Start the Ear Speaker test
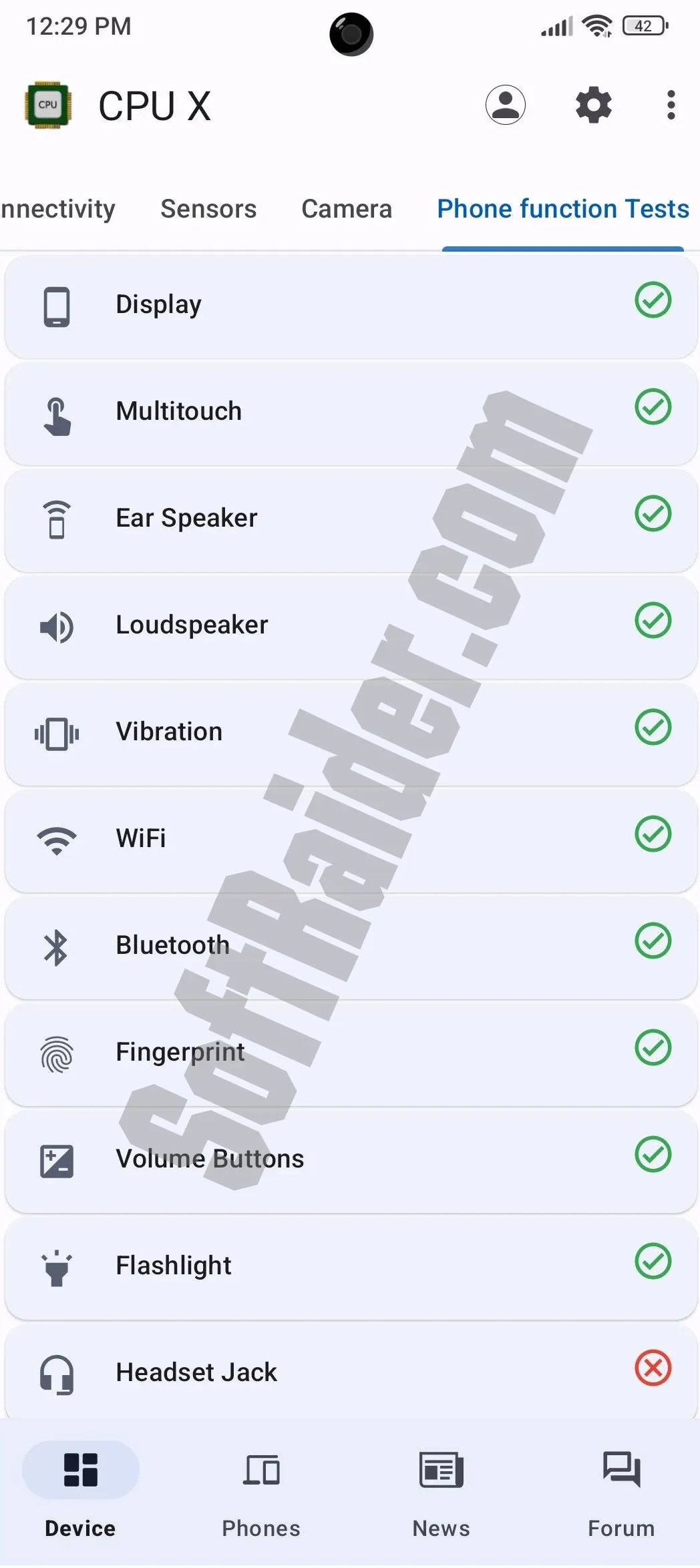The image size is (700, 1568). 350,519
